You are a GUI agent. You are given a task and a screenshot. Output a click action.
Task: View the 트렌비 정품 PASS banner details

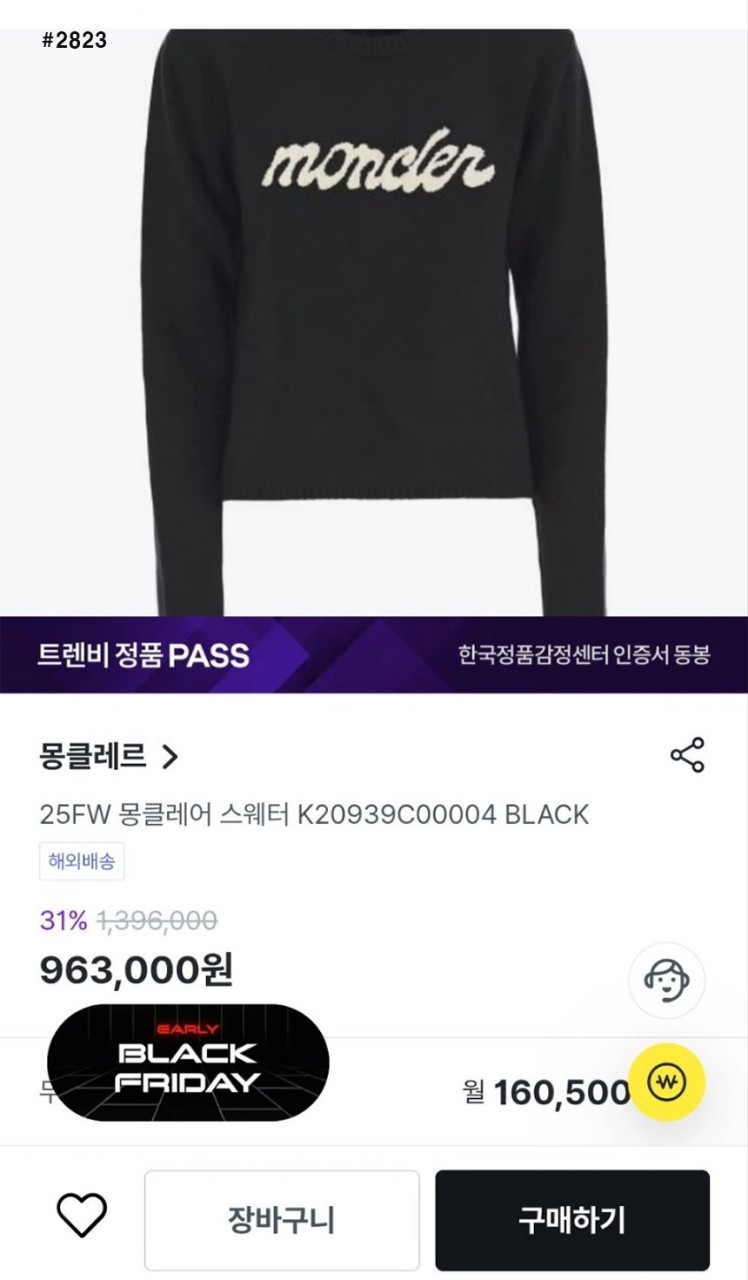374,655
